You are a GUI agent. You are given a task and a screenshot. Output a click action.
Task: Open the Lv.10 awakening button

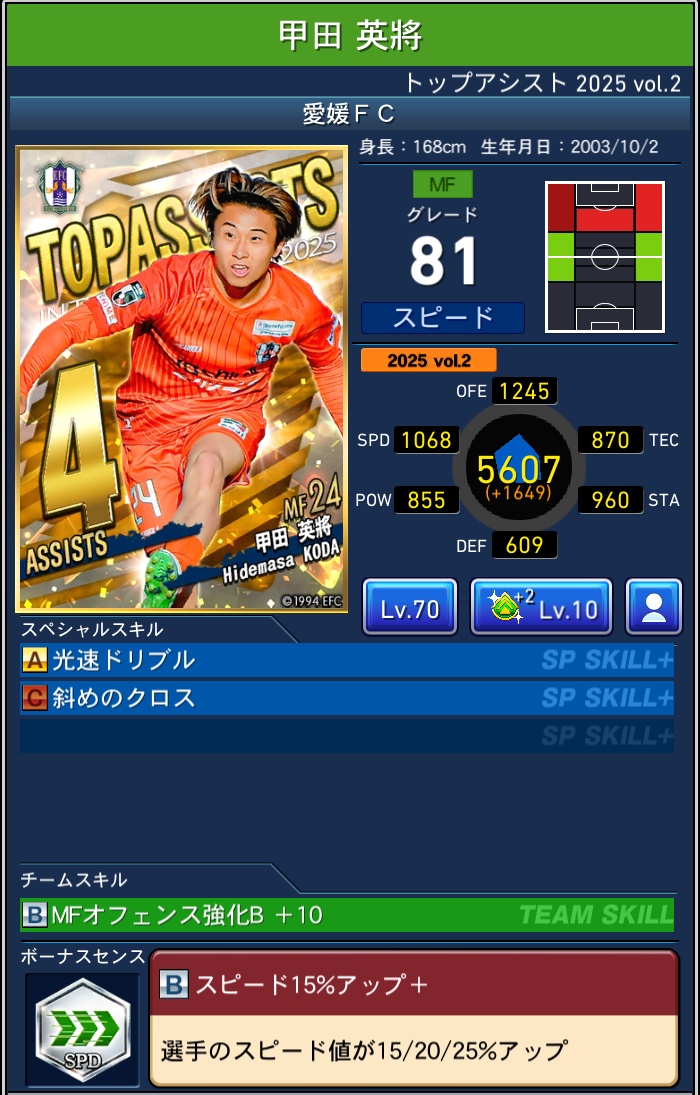click(541, 607)
